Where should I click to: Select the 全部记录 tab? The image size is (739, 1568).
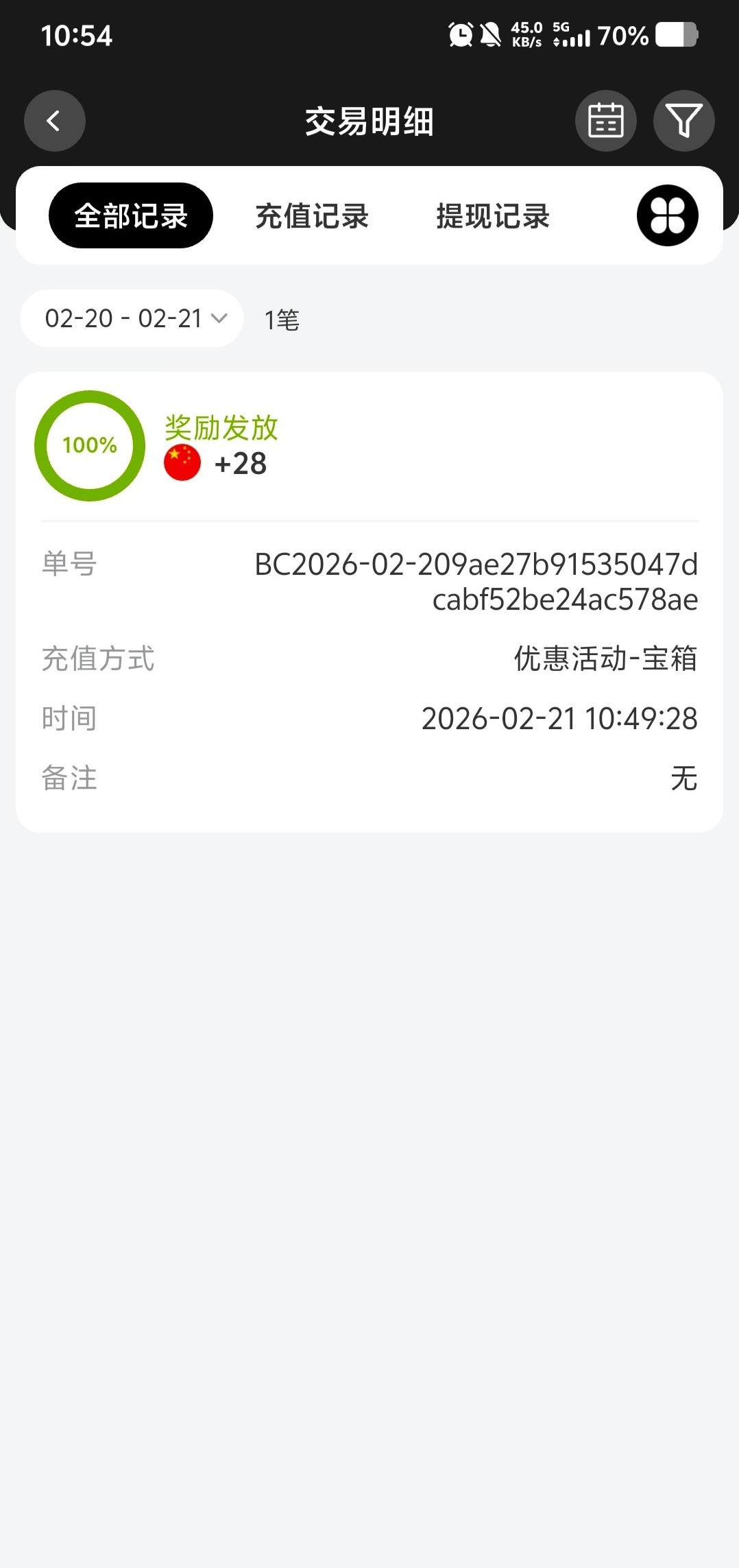[x=131, y=216]
